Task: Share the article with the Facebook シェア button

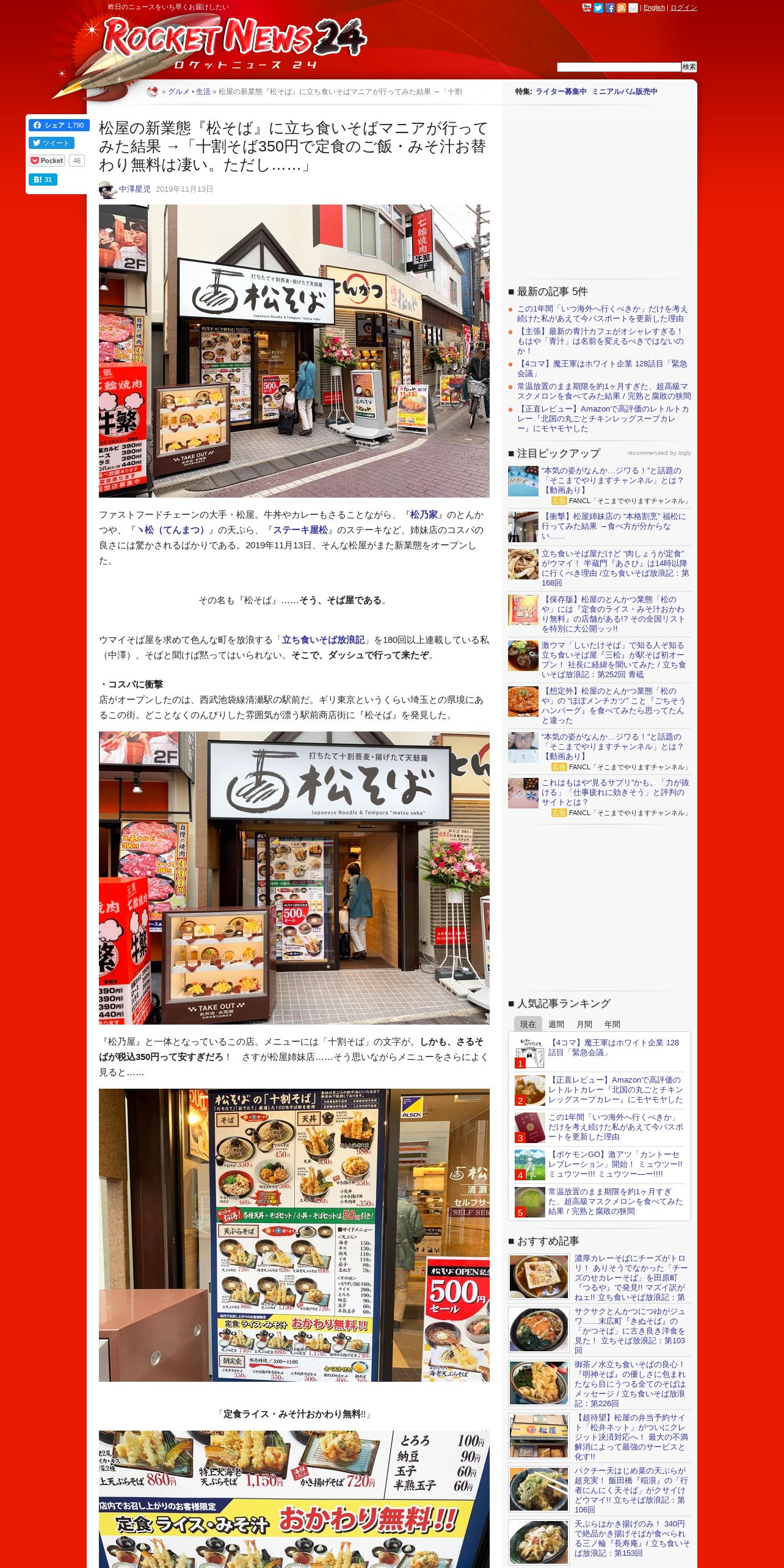Action: tap(59, 125)
